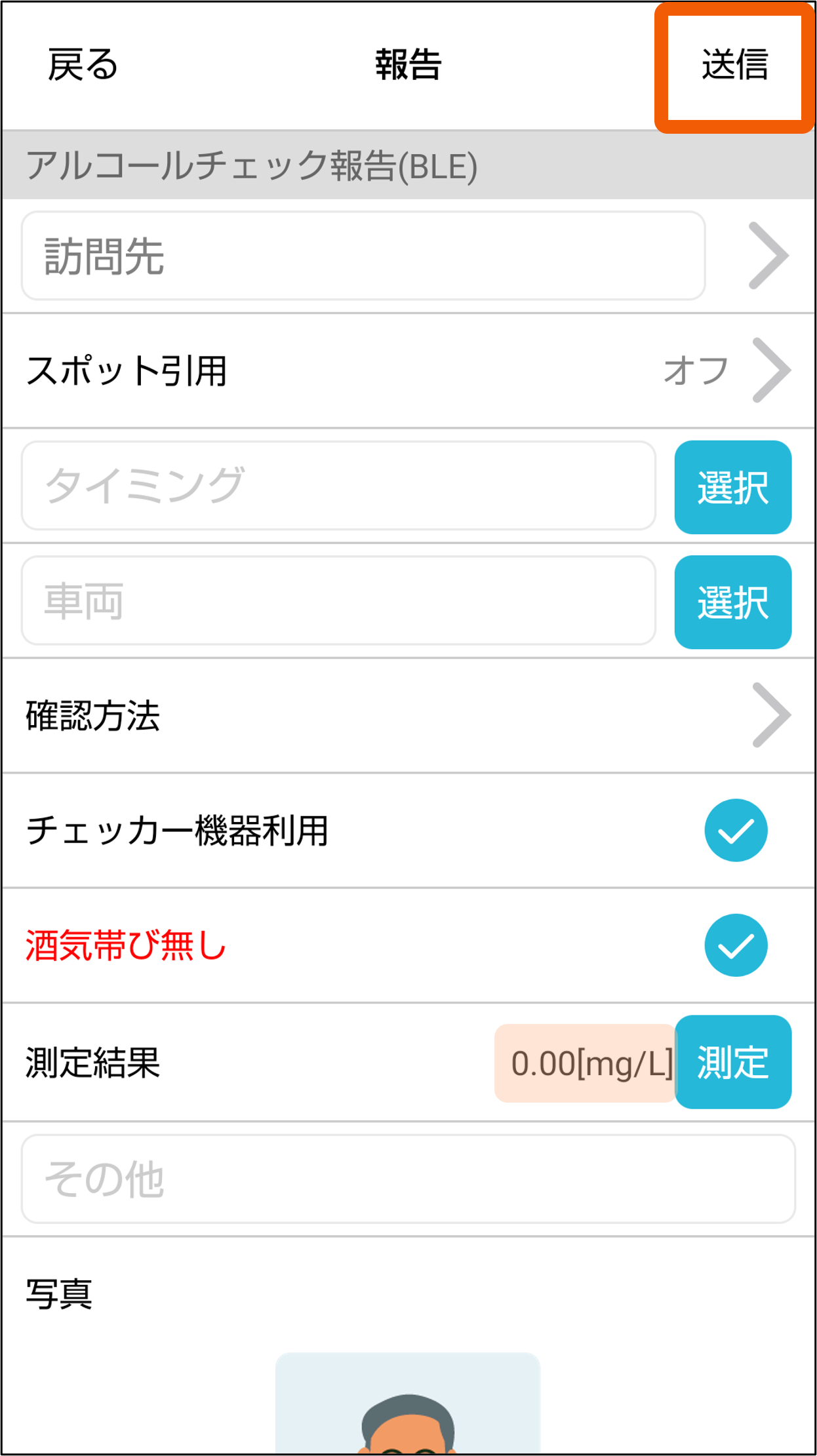Go back with 戻る
The image size is (817, 1456).
coord(83,66)
